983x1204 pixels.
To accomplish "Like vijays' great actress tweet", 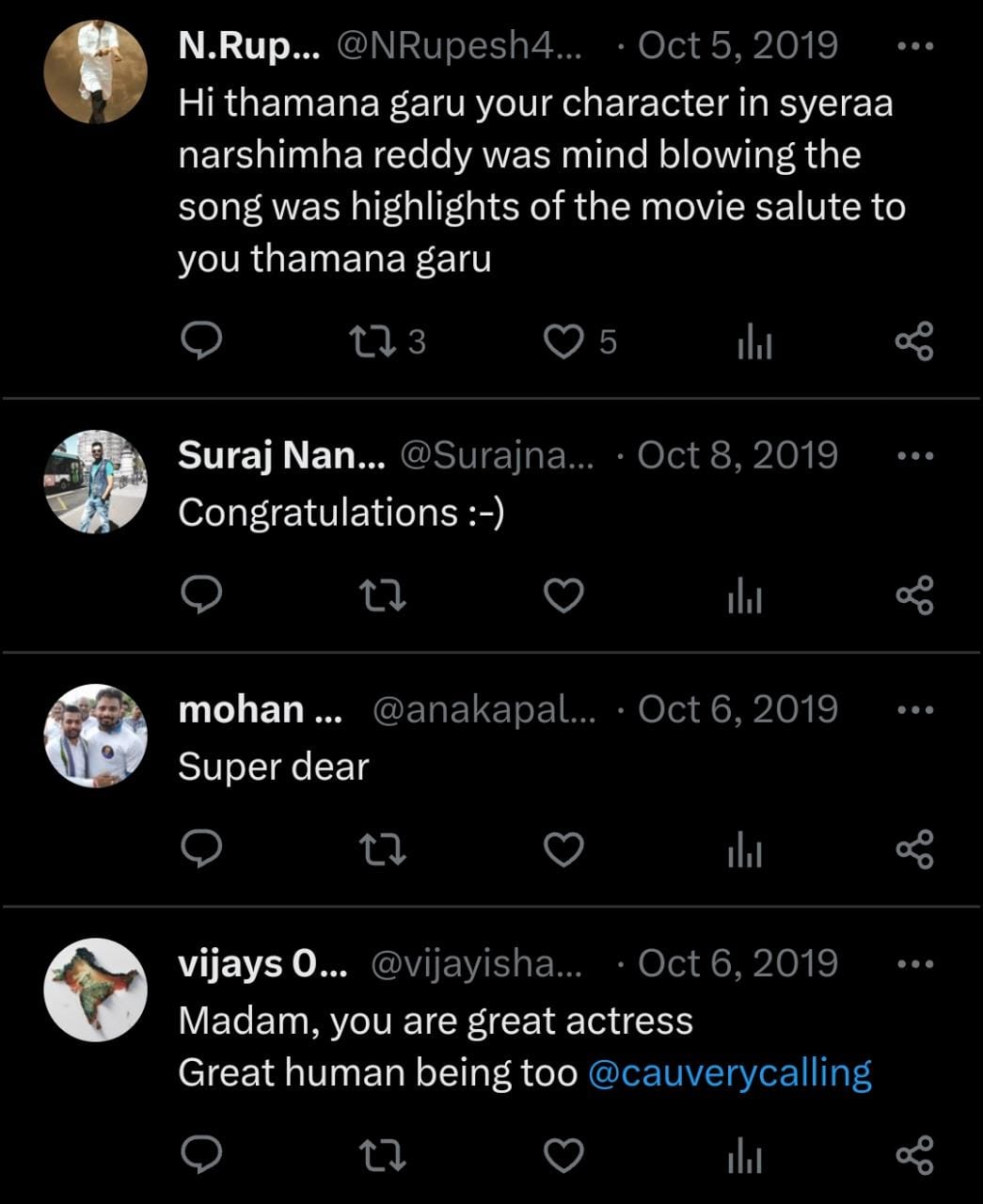I will click(563, 1155).
